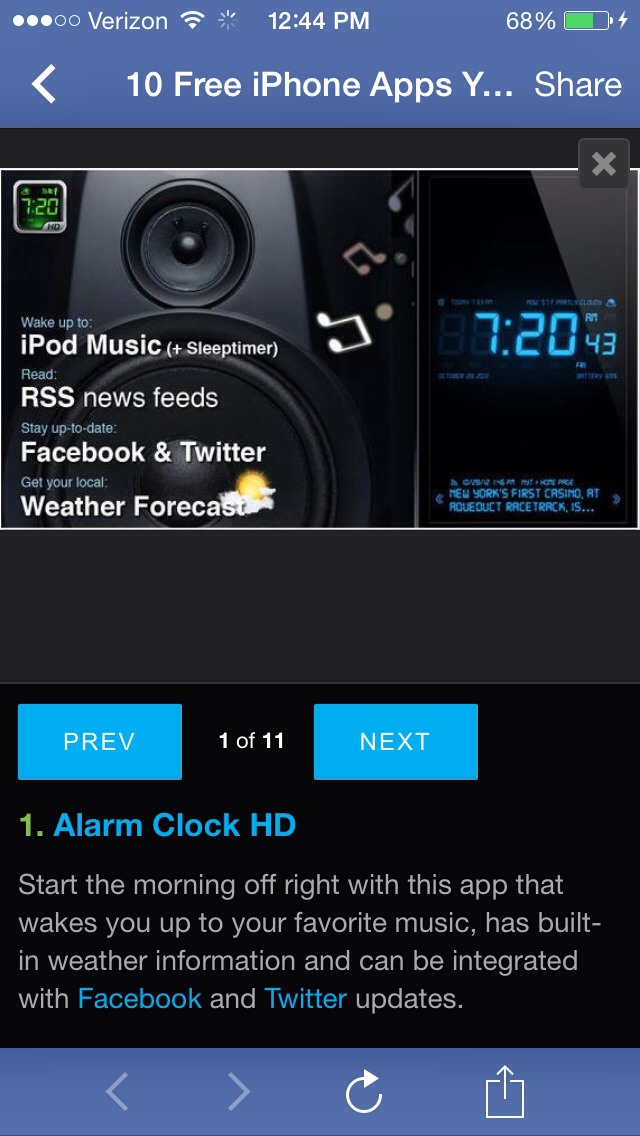Close the Alarm Clock HD image overlay
The height and width of the screenshot is (1136, 640).
[x=604, y=164]
